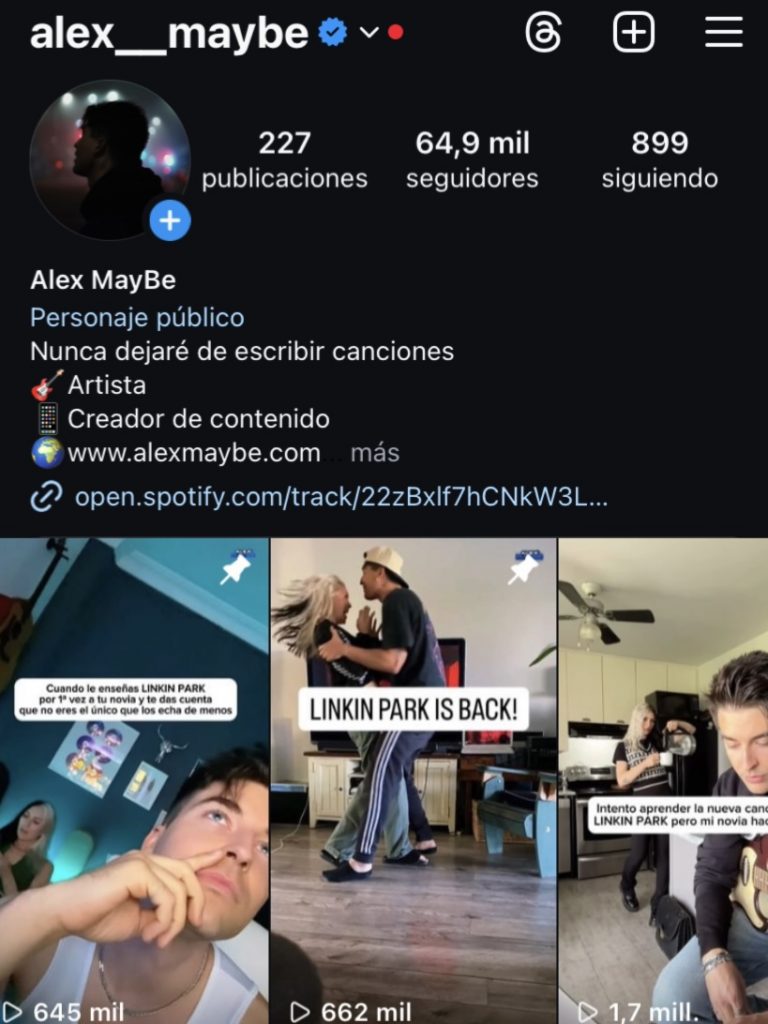Open the open.spotify.com track link

point(340,497)
